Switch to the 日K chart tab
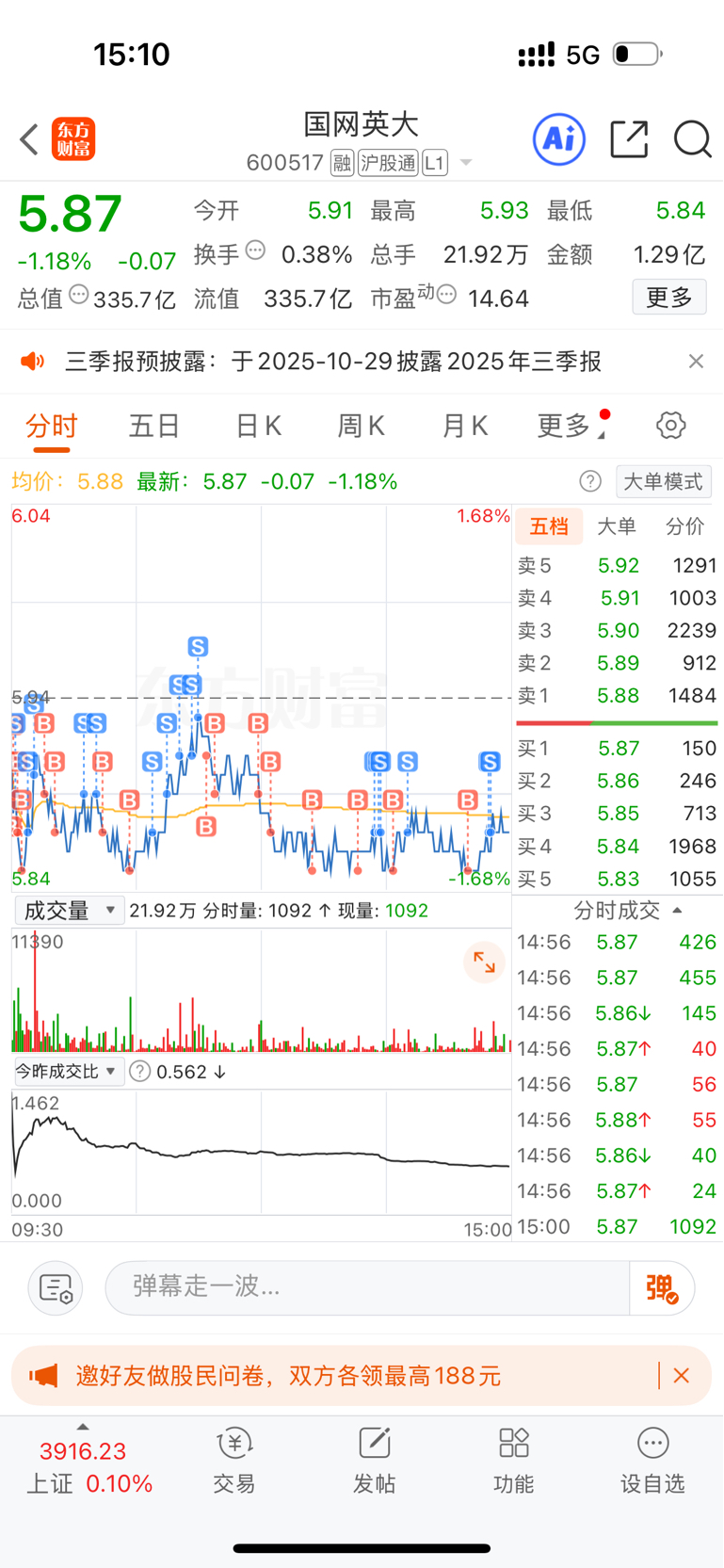This screenshot has width=724, height=1568. pyautogui.click(x=258, y=426)
